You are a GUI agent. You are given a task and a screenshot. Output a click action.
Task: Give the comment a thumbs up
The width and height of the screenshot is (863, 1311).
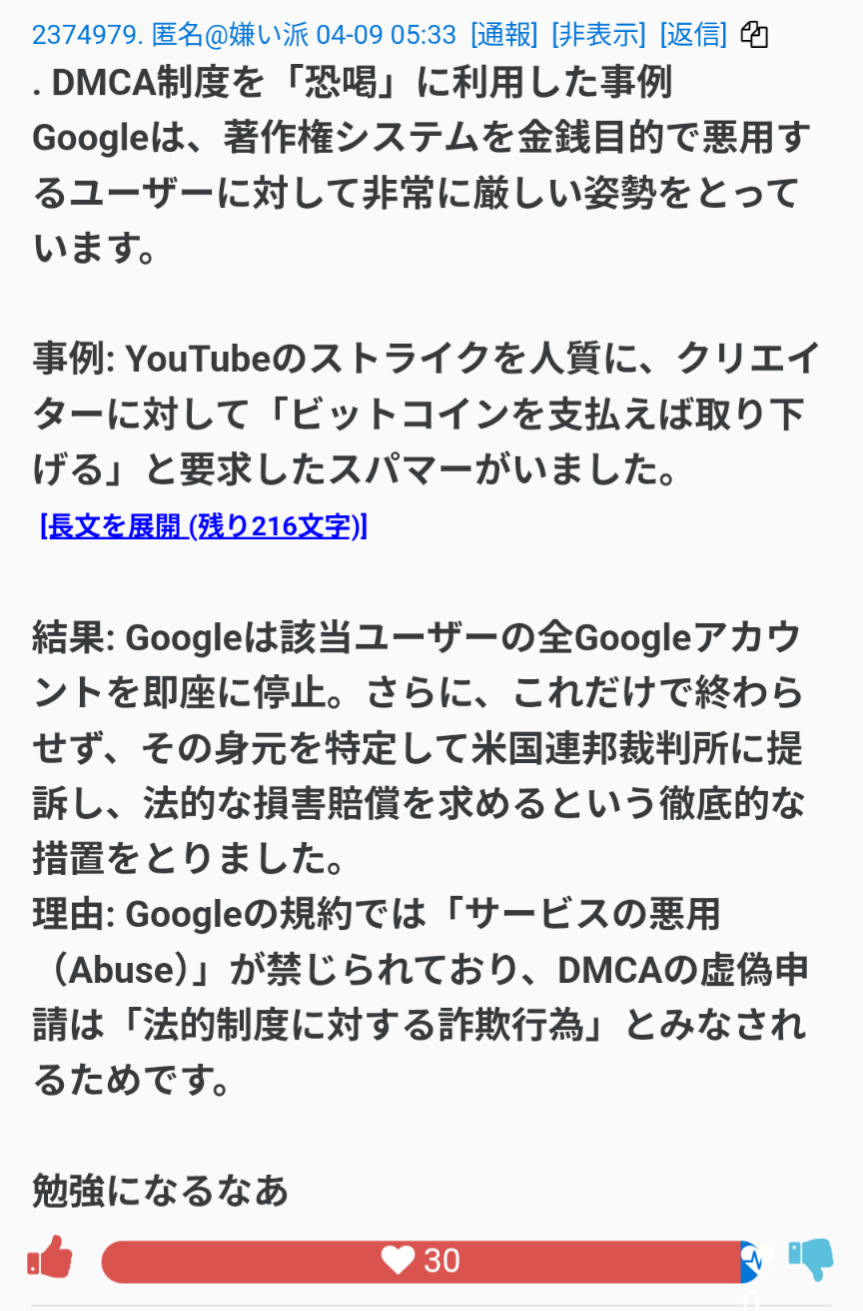point(50,1258)
